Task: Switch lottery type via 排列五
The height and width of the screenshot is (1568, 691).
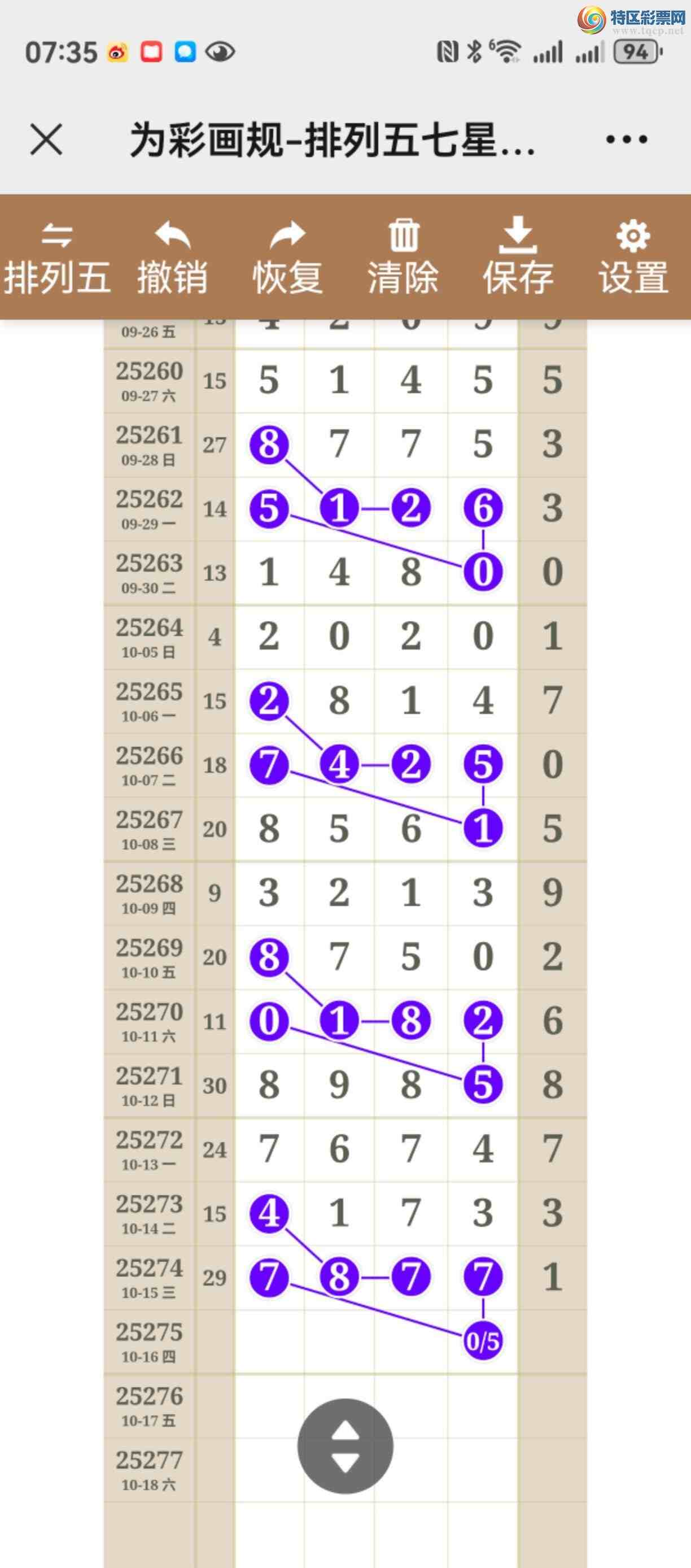Action: click(x=57, y=258)
